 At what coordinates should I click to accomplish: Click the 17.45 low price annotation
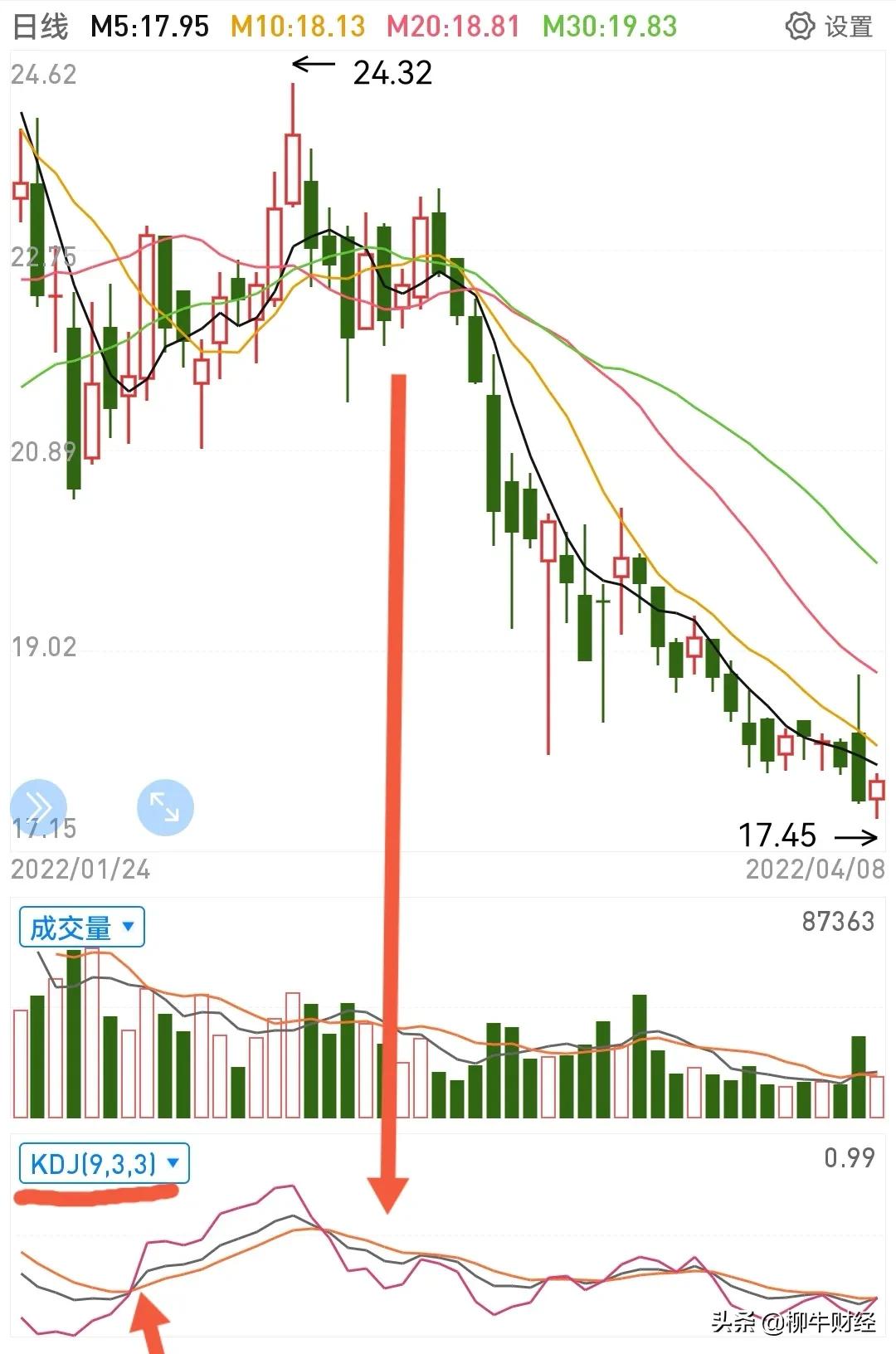tap(777, 836)
